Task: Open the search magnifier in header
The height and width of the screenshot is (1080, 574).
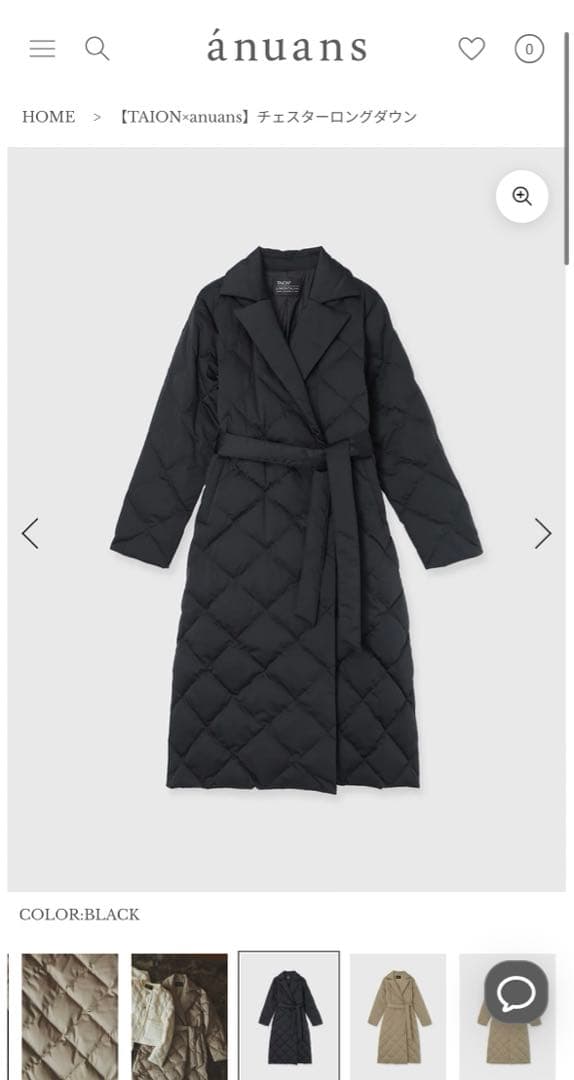Action: [x=97, y=49]
